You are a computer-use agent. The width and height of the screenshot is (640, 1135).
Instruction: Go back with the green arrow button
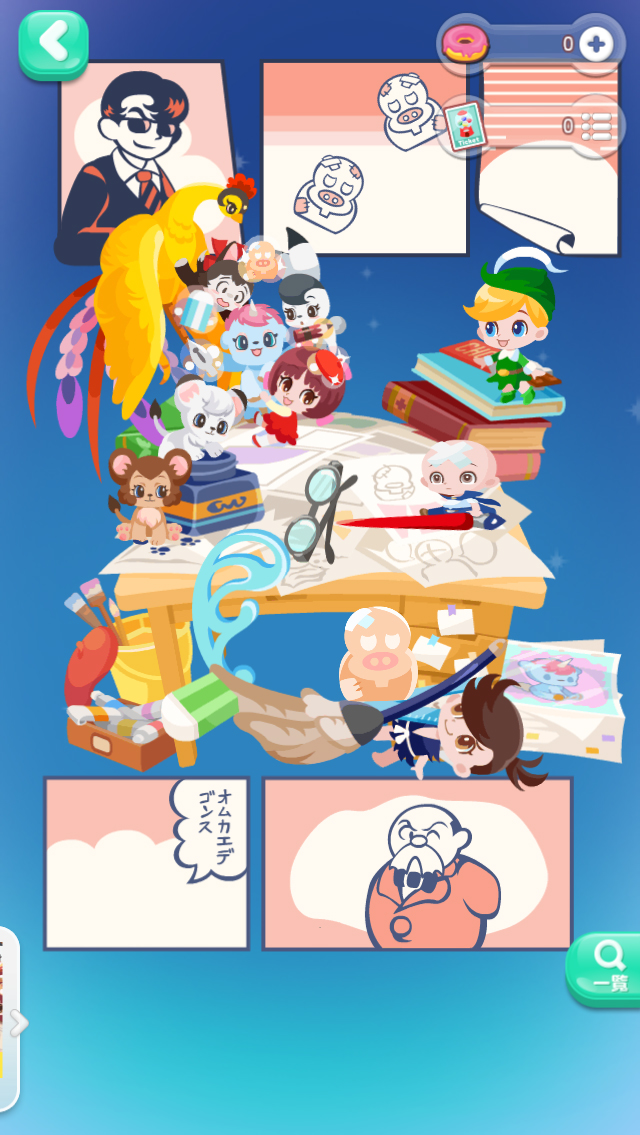[53, 44]
